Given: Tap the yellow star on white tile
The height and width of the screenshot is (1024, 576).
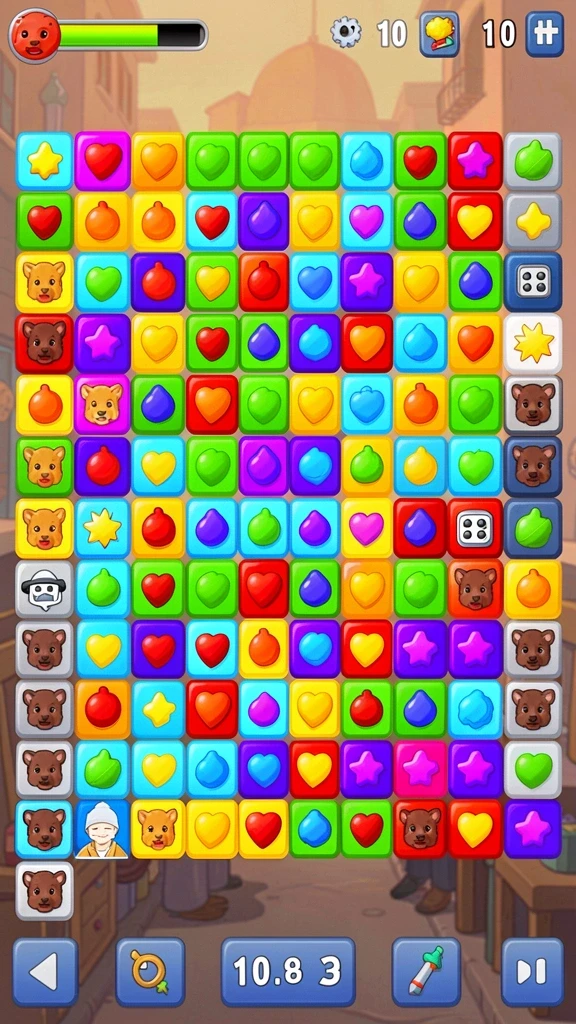Looking at the screenshot, I should click(x=533, y=344).
